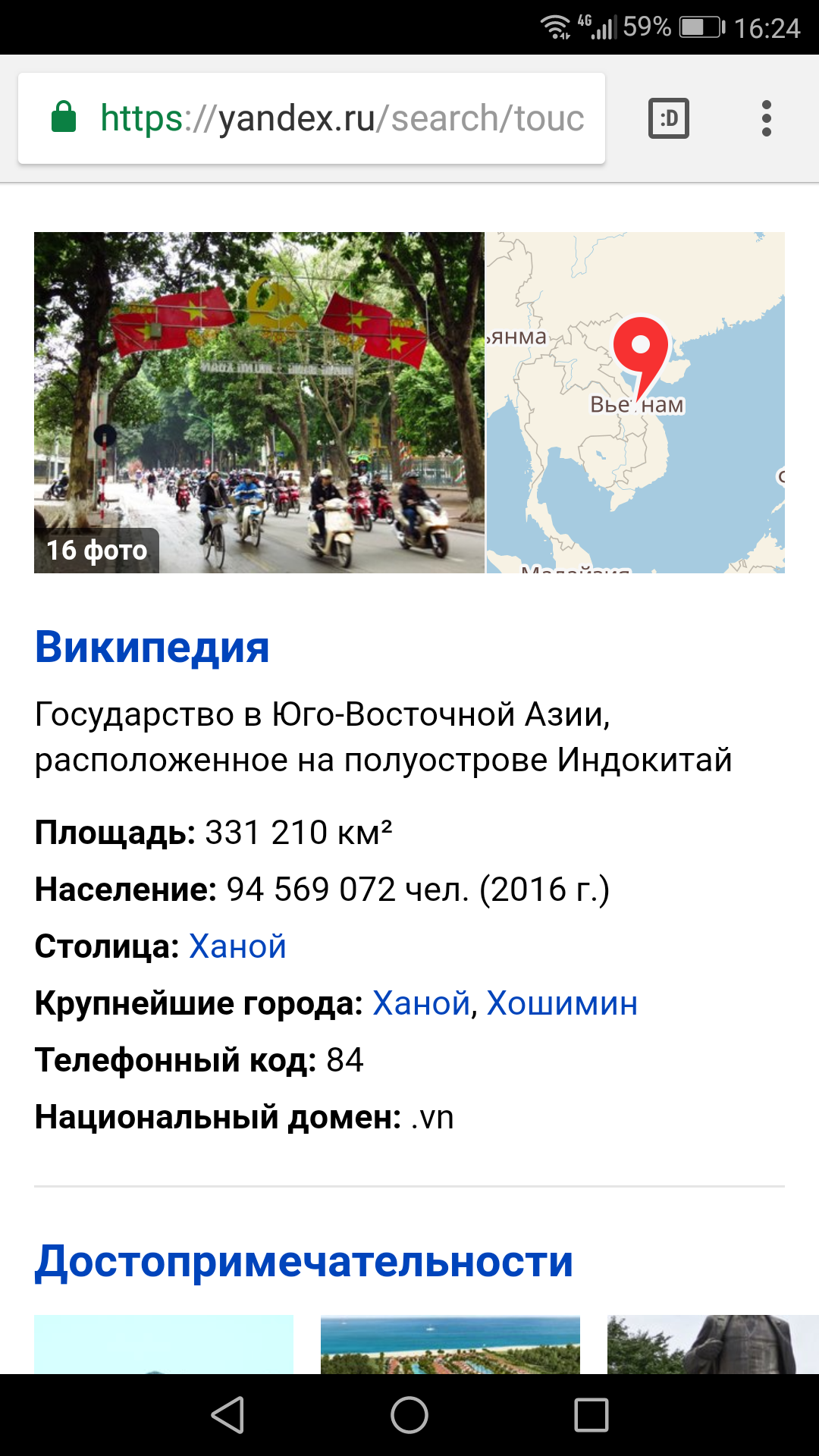819x1456 pixels.
Task: Open the 16 photos gallery of Vietnam
Action: click(x=258, y=402)
